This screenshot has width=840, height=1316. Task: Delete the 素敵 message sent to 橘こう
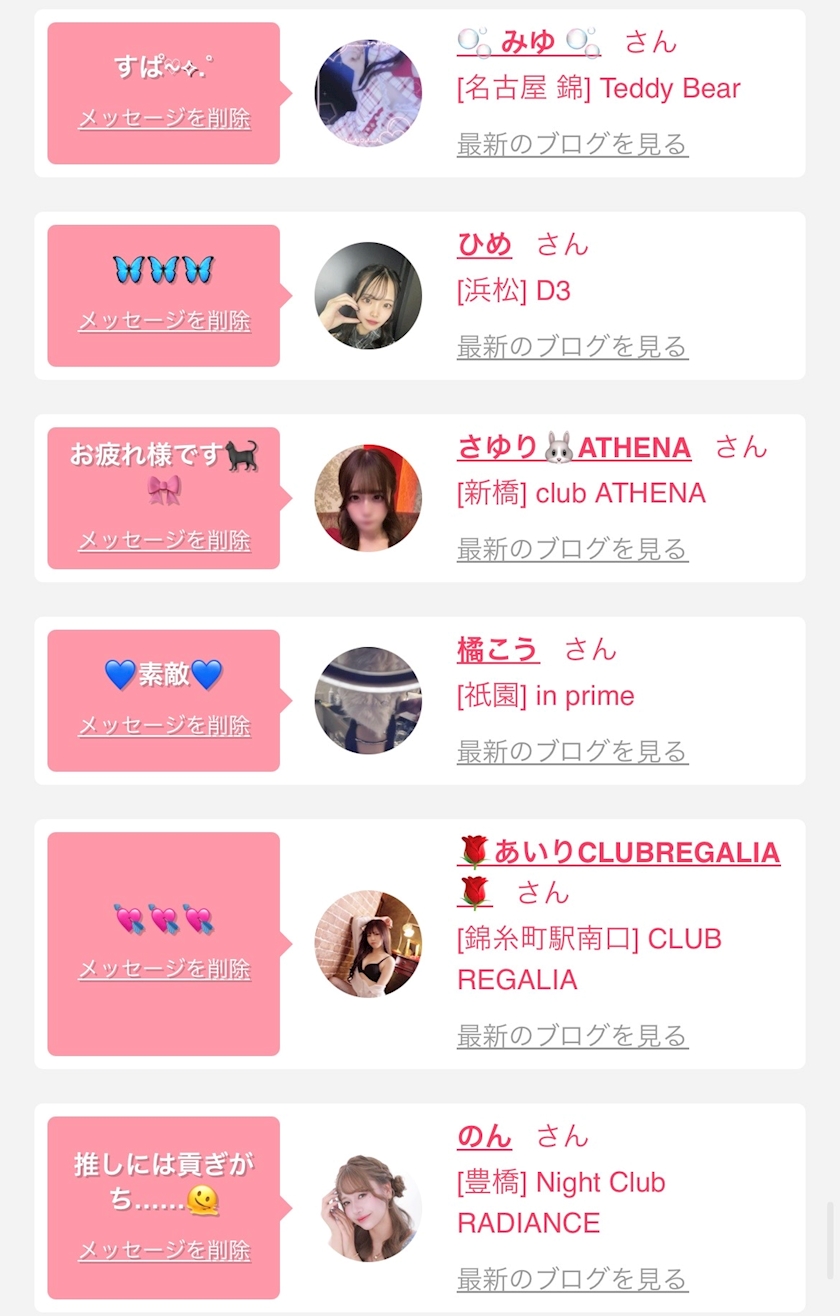coord(164,726)
